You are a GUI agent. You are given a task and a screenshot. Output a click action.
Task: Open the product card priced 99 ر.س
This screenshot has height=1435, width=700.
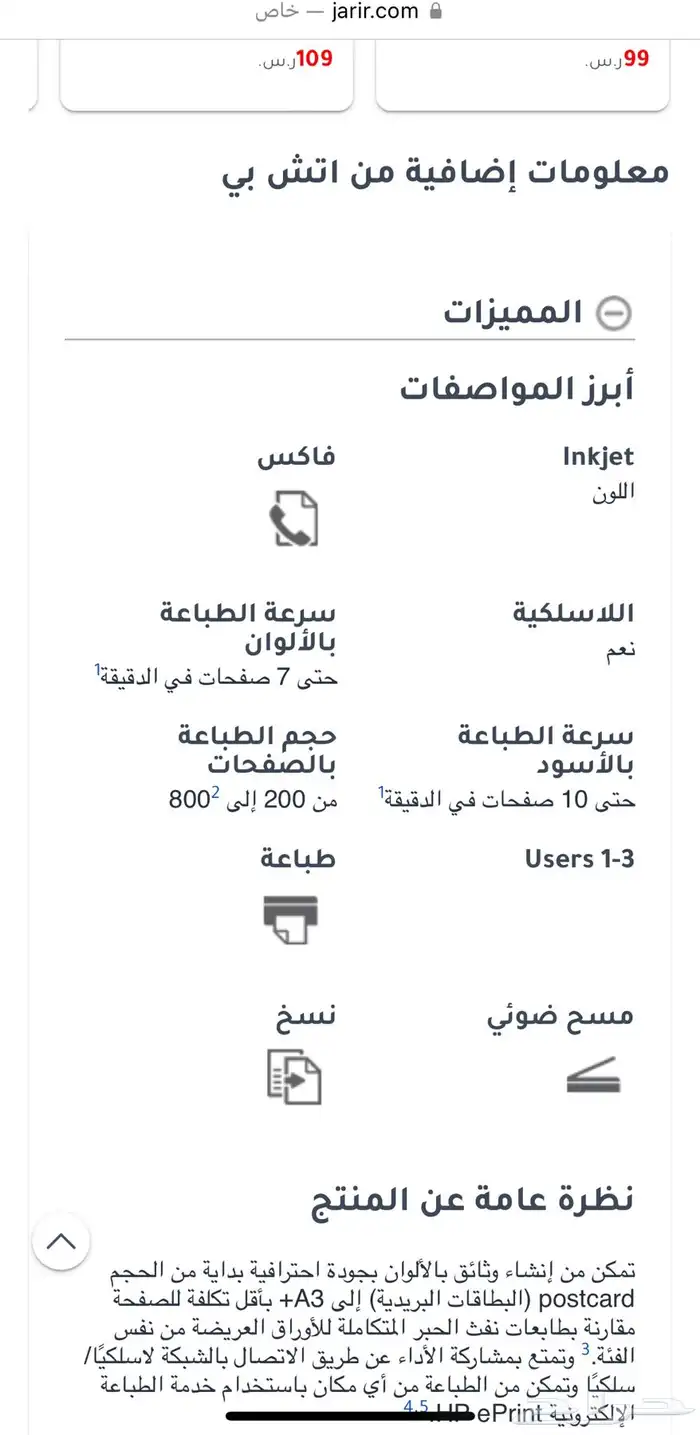pyautogui.click(x=522, y=70)
